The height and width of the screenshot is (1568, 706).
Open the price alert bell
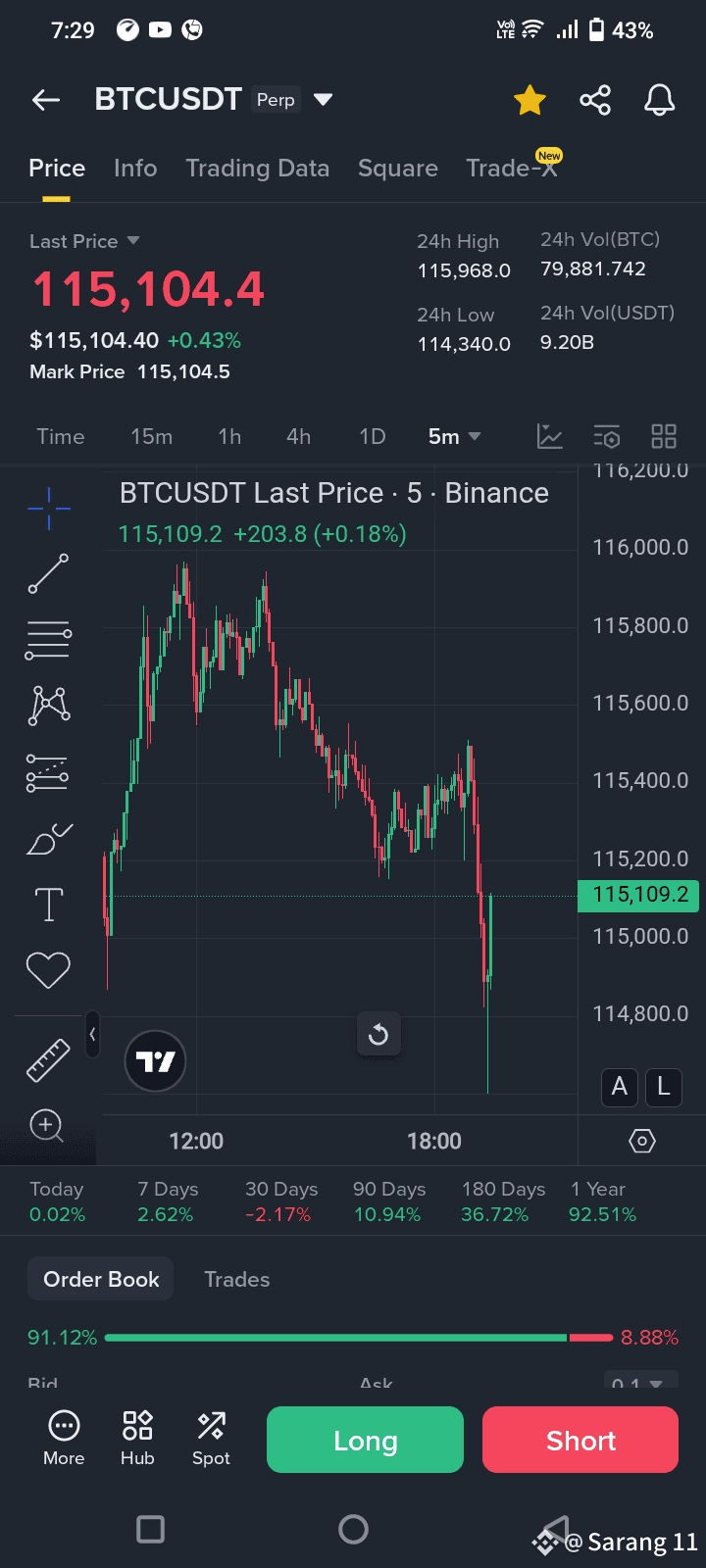click(659, 100)
